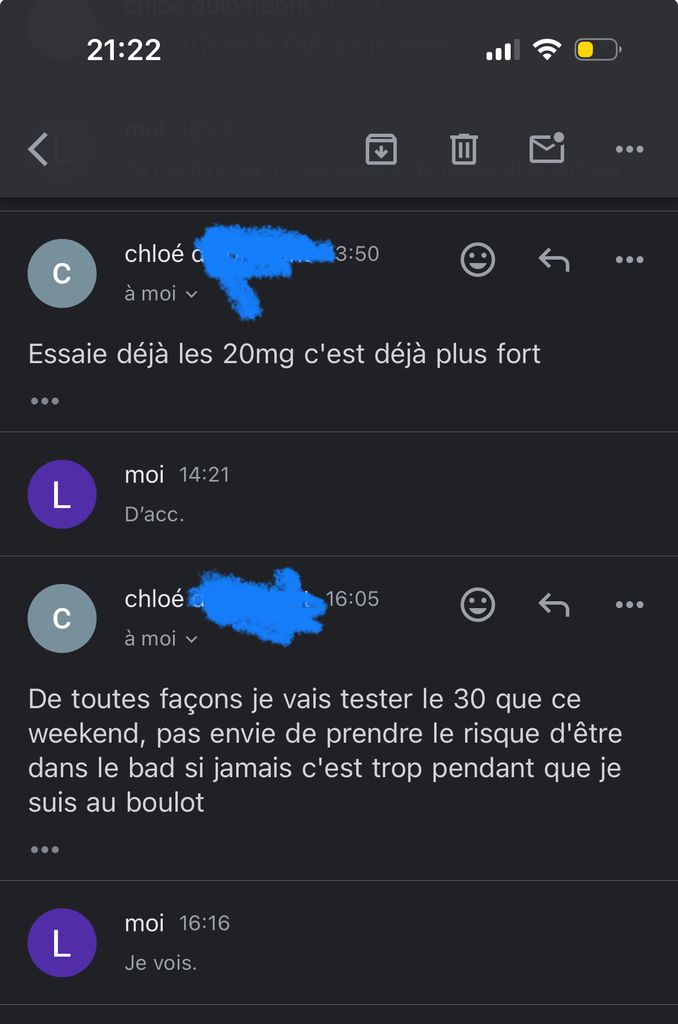Viewport: 678px width, 1024px height.
Task: Open more options for the 16:05 message
Action: tap(629, 604)
